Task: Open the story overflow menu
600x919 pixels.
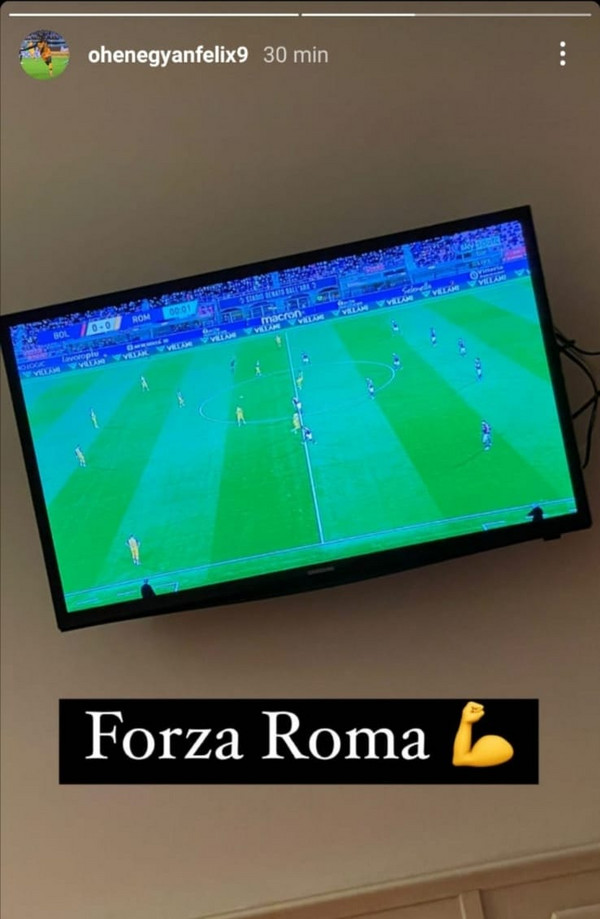Action: [563, 54]
